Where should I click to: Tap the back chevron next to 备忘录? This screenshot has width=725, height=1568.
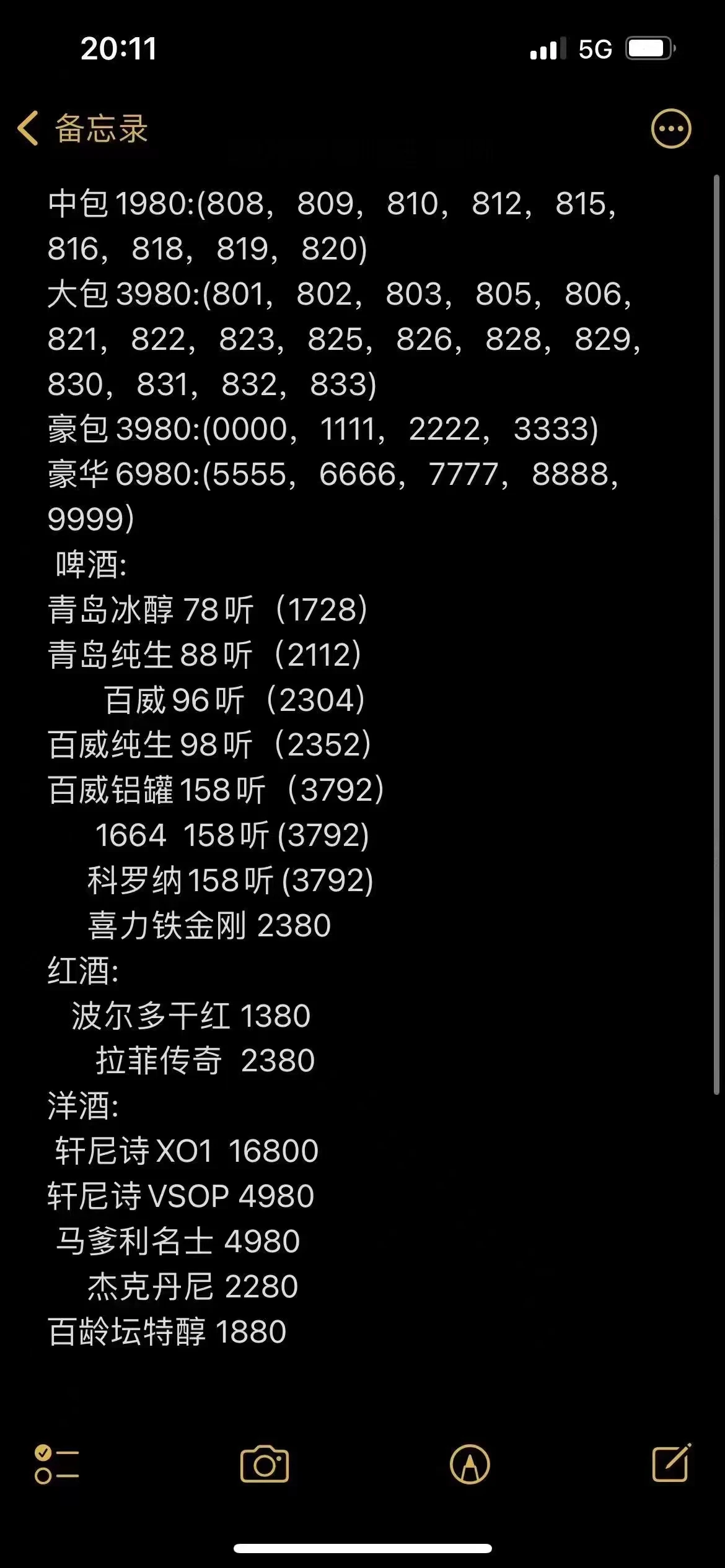(x=27, y=128)
